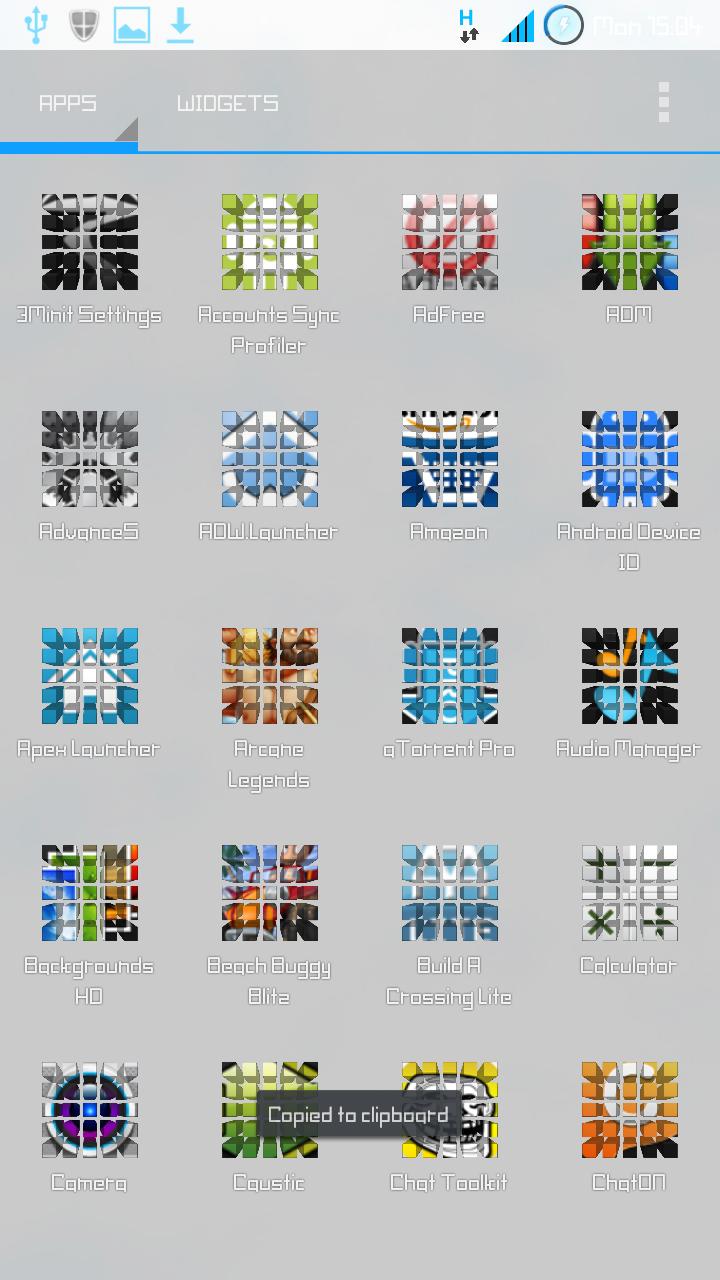The height and width of the screenshot is (1280, 720).
Task: Start Arcane Legends game
Action: (x=269, y=677)
